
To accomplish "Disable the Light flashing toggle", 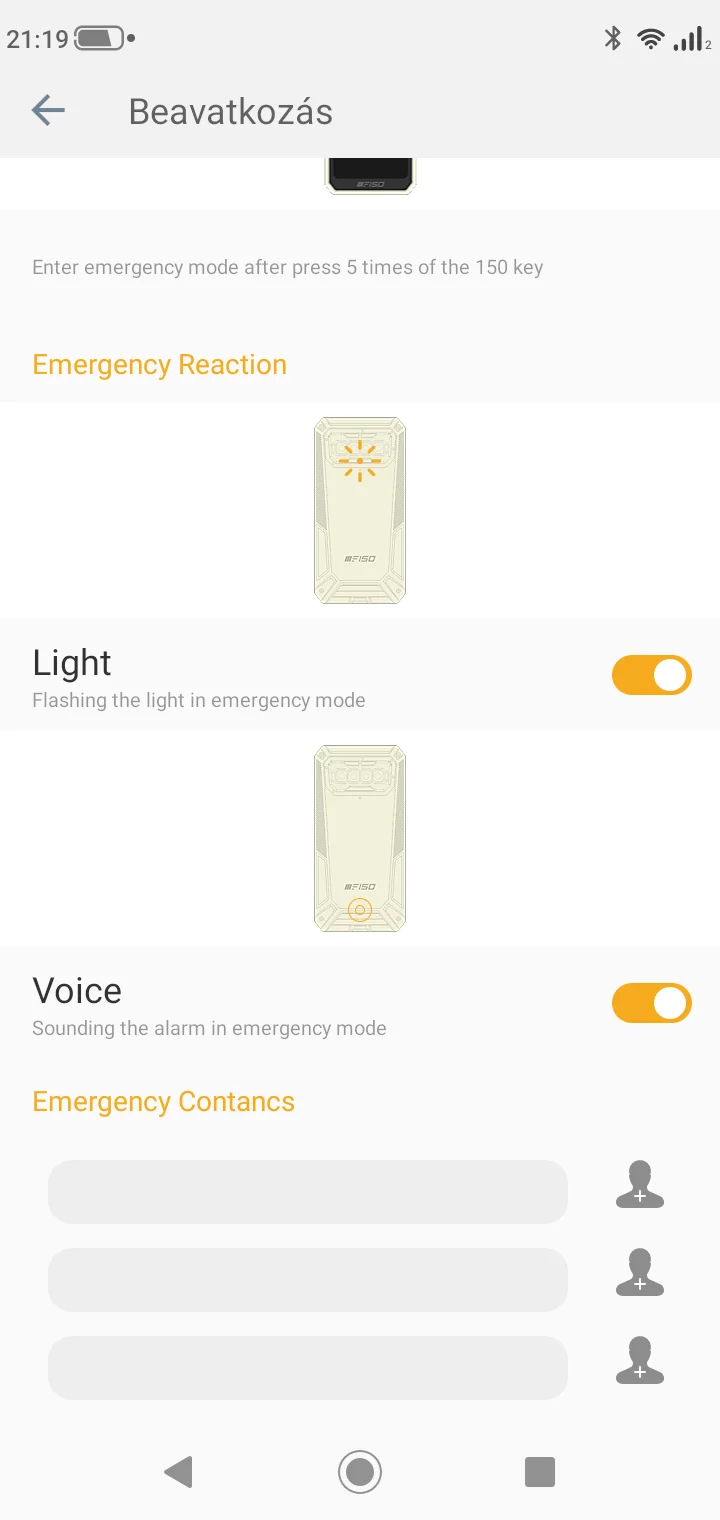I will pos(651,675).
